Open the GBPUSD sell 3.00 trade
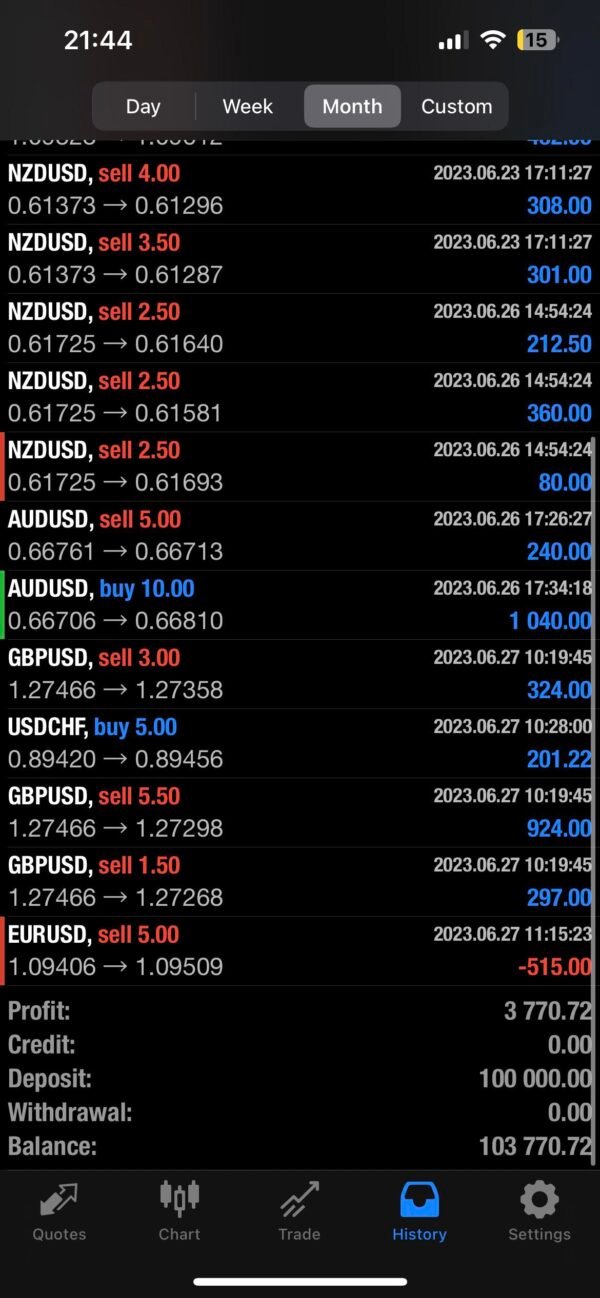The width and height of the screenshot is (600, 1298). [300, 674]
